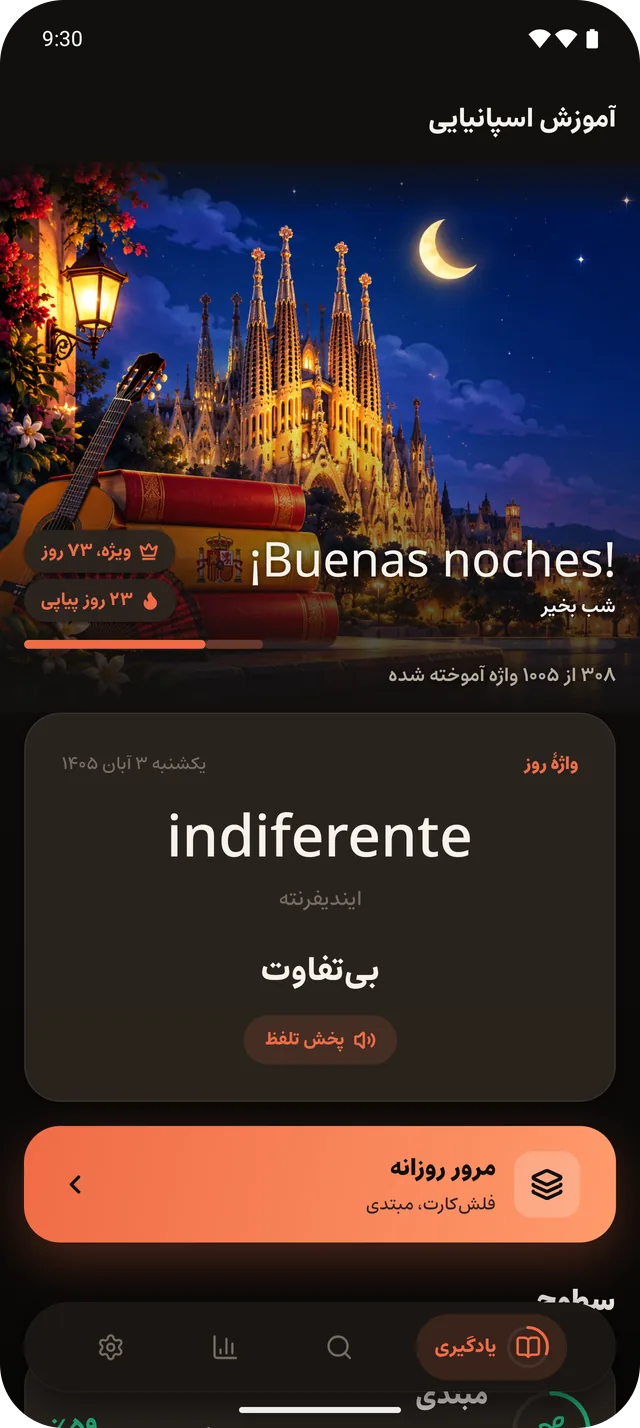Switch to the یادگیری learning tab

pyautogui.click(x=491, y=1347)
